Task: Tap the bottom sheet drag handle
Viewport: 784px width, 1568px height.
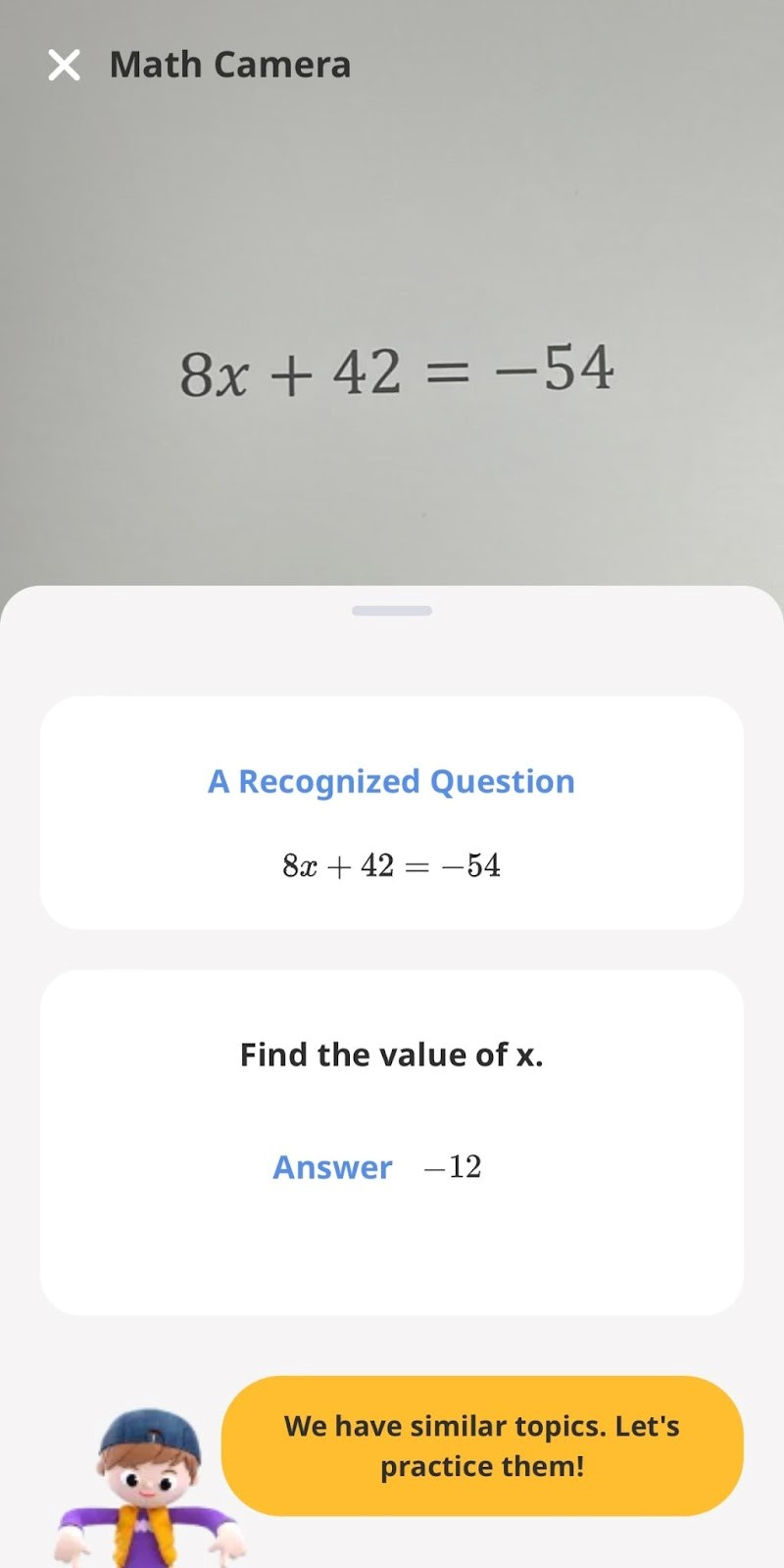Action: click(x=392, y=611)
